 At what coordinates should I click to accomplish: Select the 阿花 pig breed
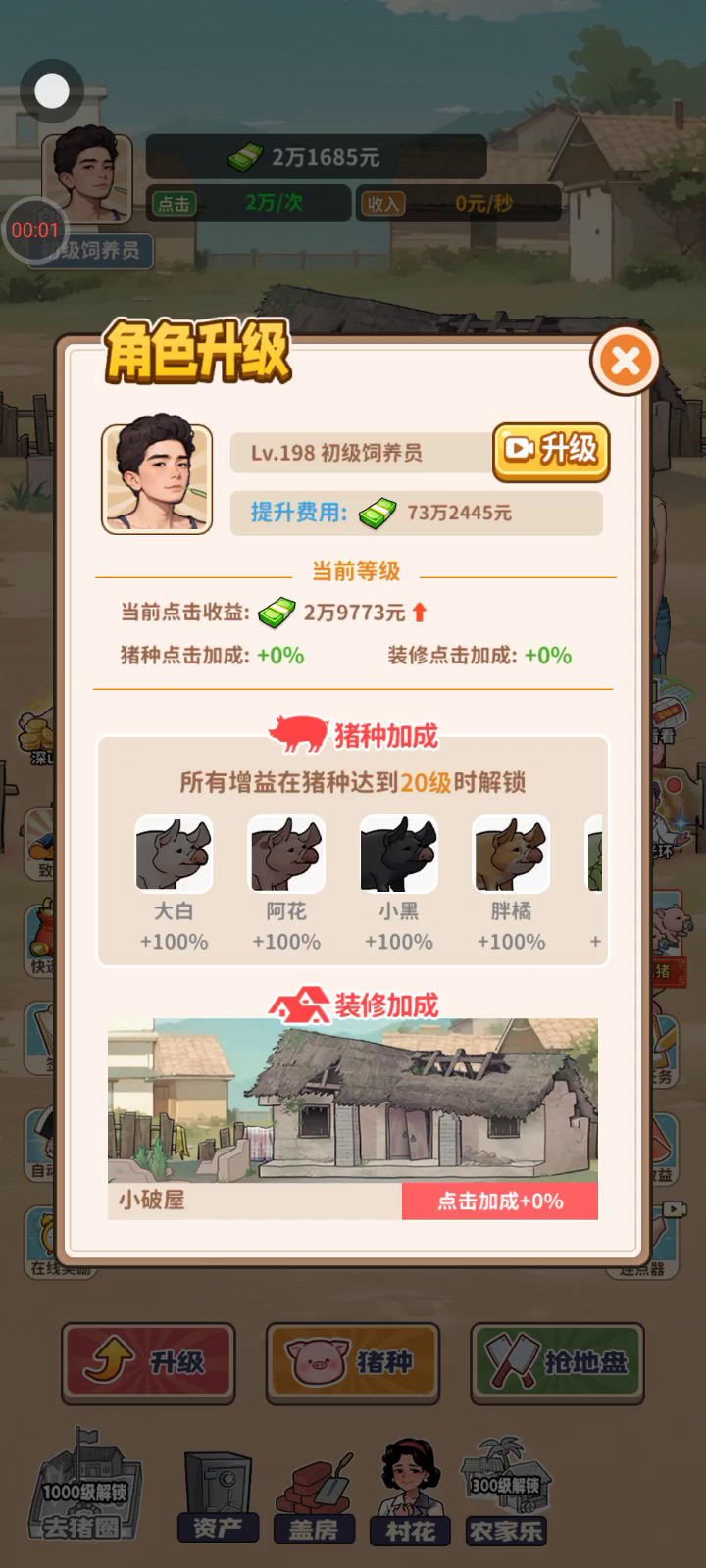286,855
